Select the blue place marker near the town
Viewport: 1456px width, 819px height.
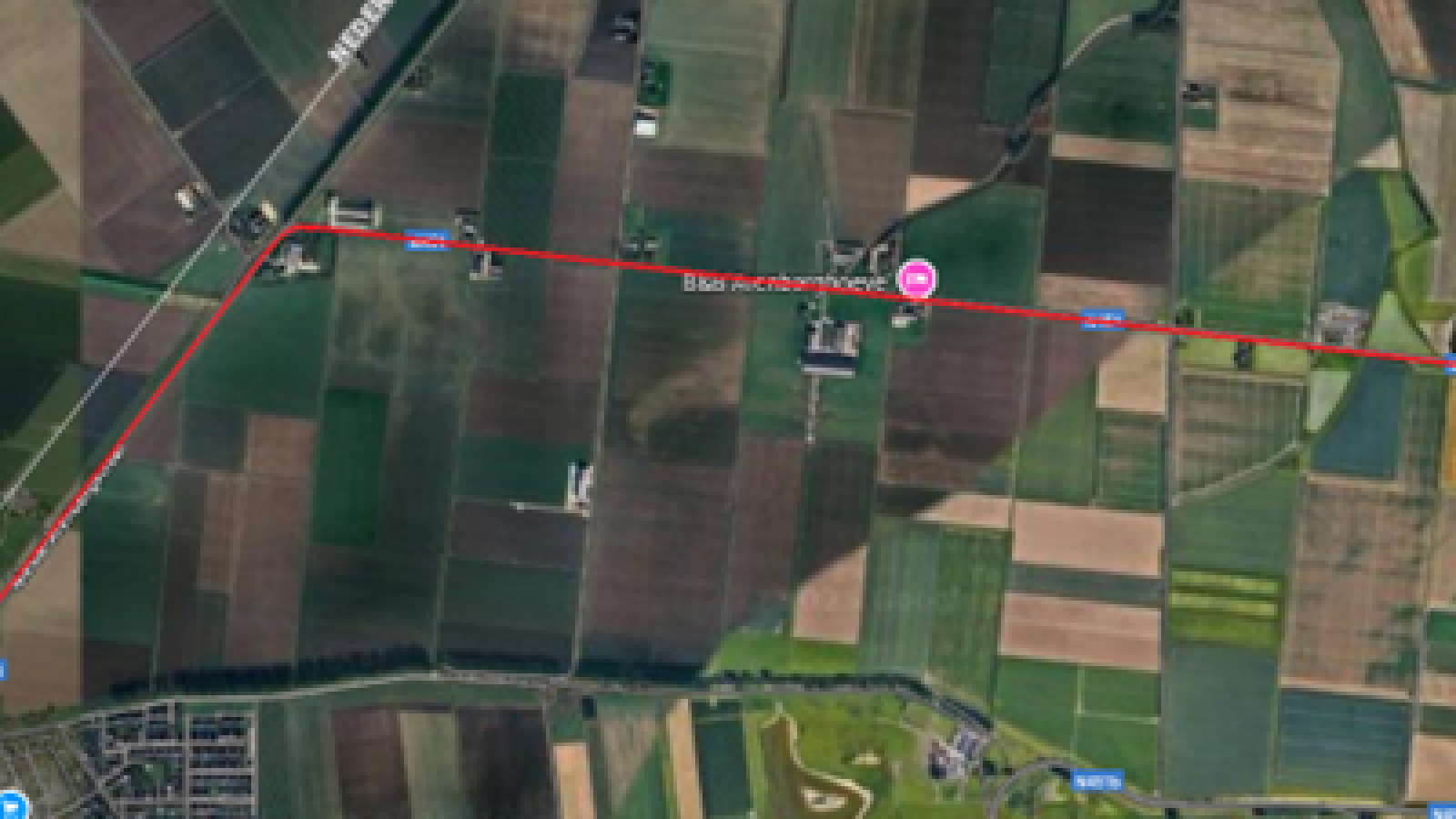tap(13, 806)
